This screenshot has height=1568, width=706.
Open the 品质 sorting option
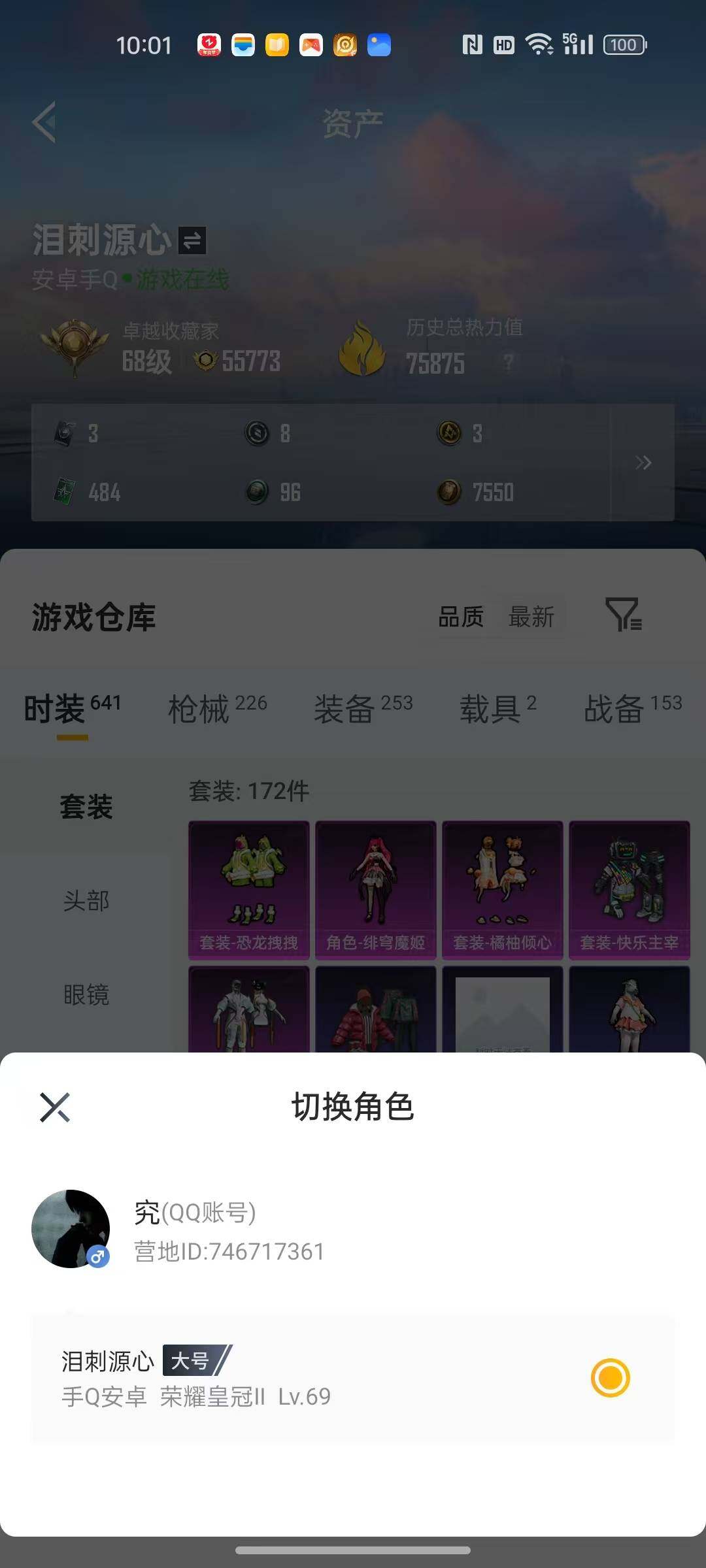461,617
